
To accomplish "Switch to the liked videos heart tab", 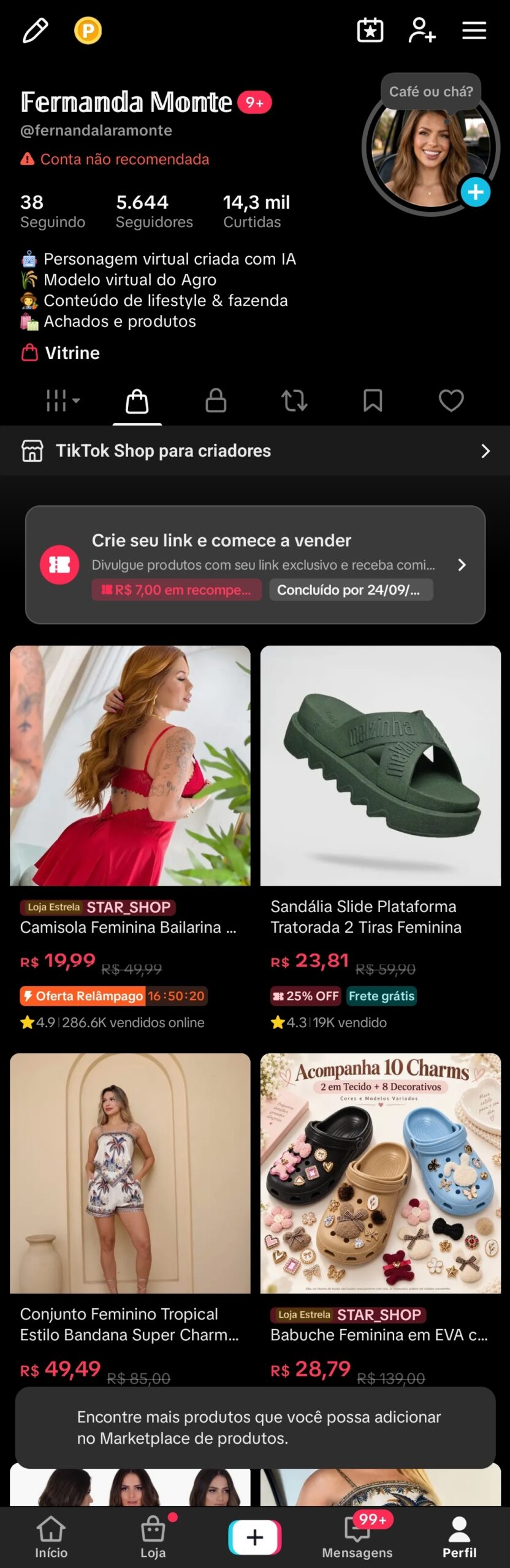I will click(x=451, y=401).
